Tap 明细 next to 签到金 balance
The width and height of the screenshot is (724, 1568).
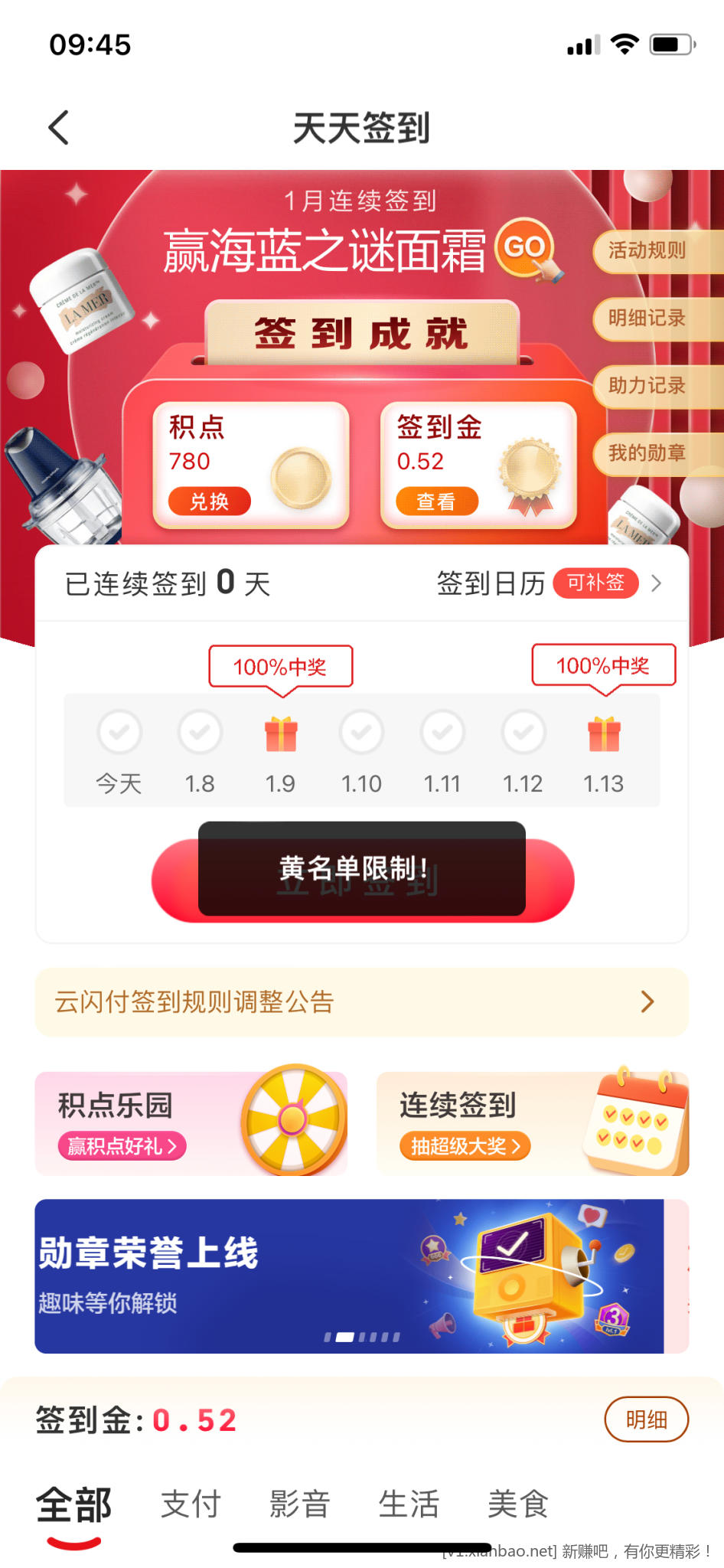[x=646, y=1419]
